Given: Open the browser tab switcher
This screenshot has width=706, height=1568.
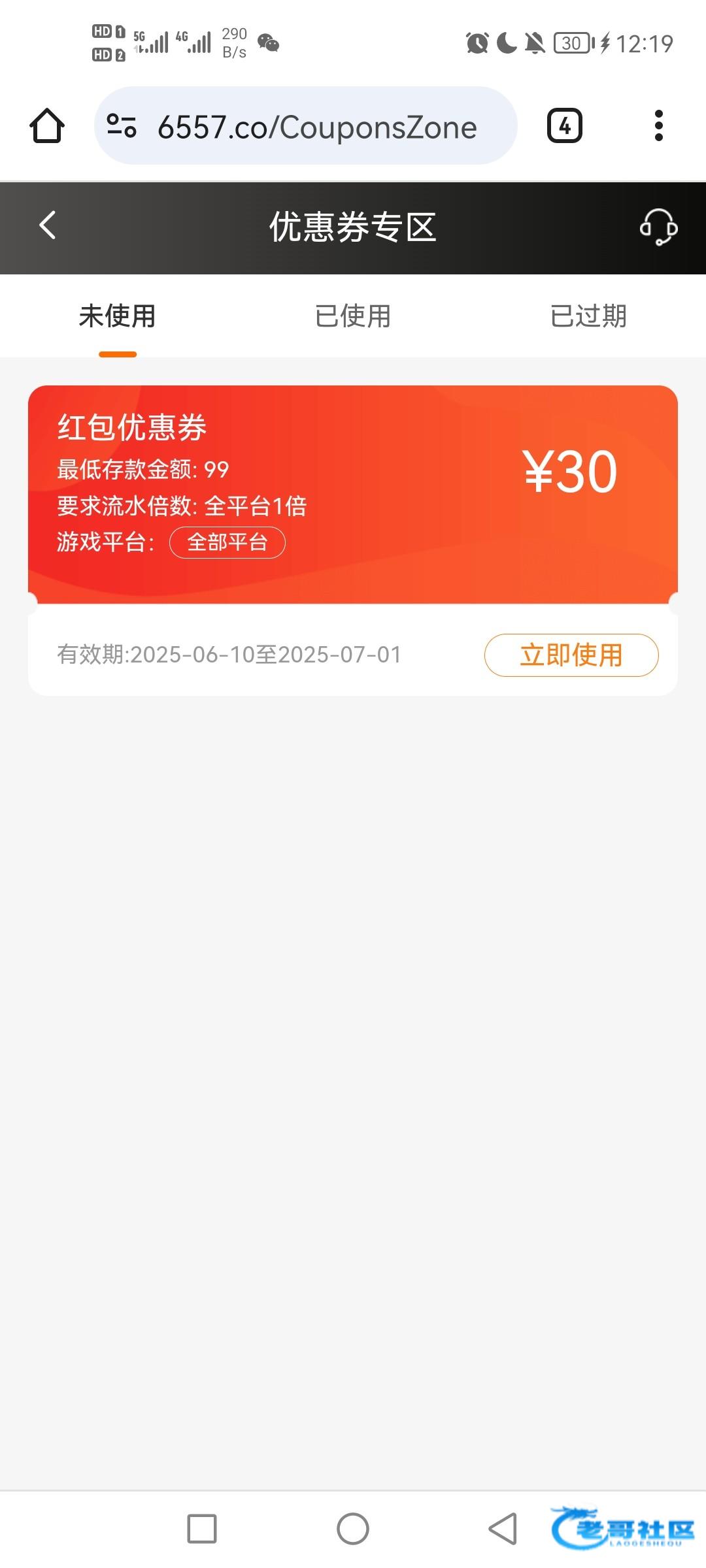Looking at the screenshot, I should pos(564,125).
